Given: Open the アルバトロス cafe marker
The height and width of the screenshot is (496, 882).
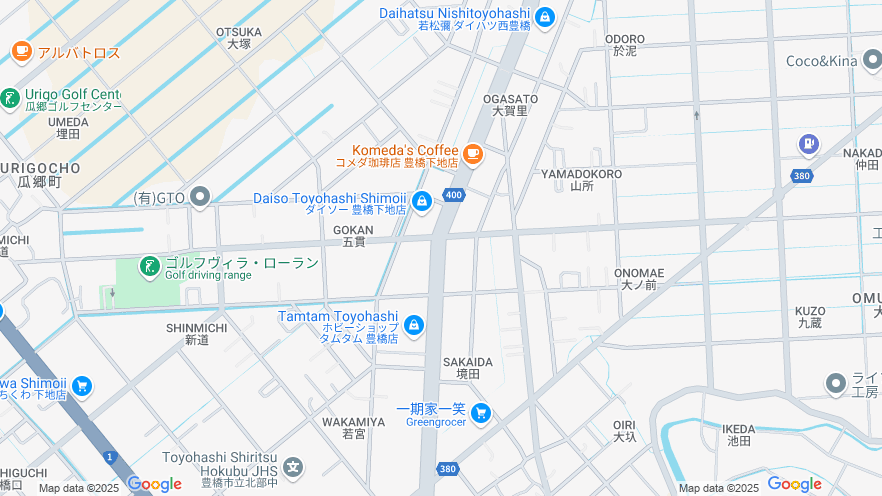Looking at the screenshot, I should tap(21, 50).
